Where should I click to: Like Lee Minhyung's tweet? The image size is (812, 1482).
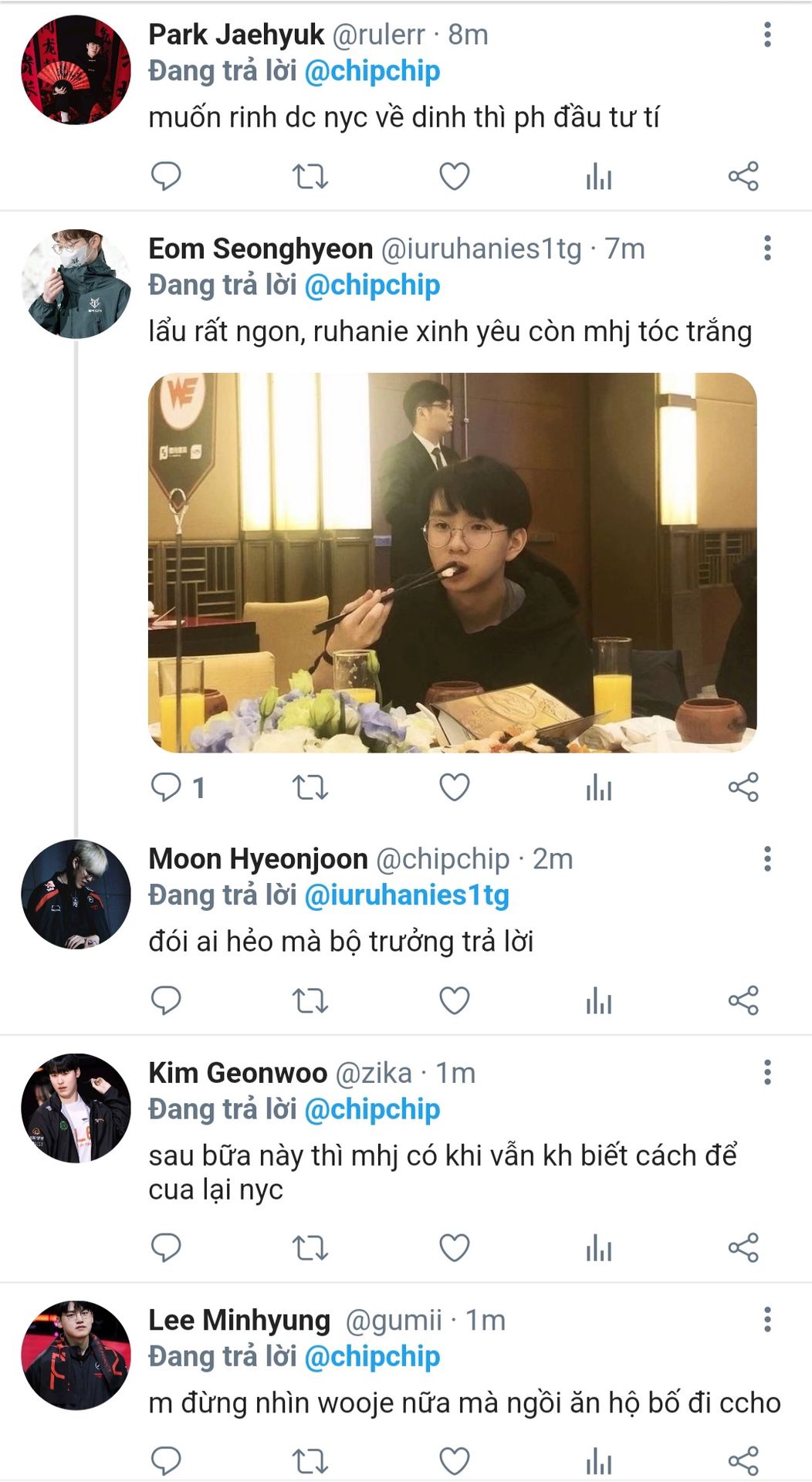(x=455, y=1461)
